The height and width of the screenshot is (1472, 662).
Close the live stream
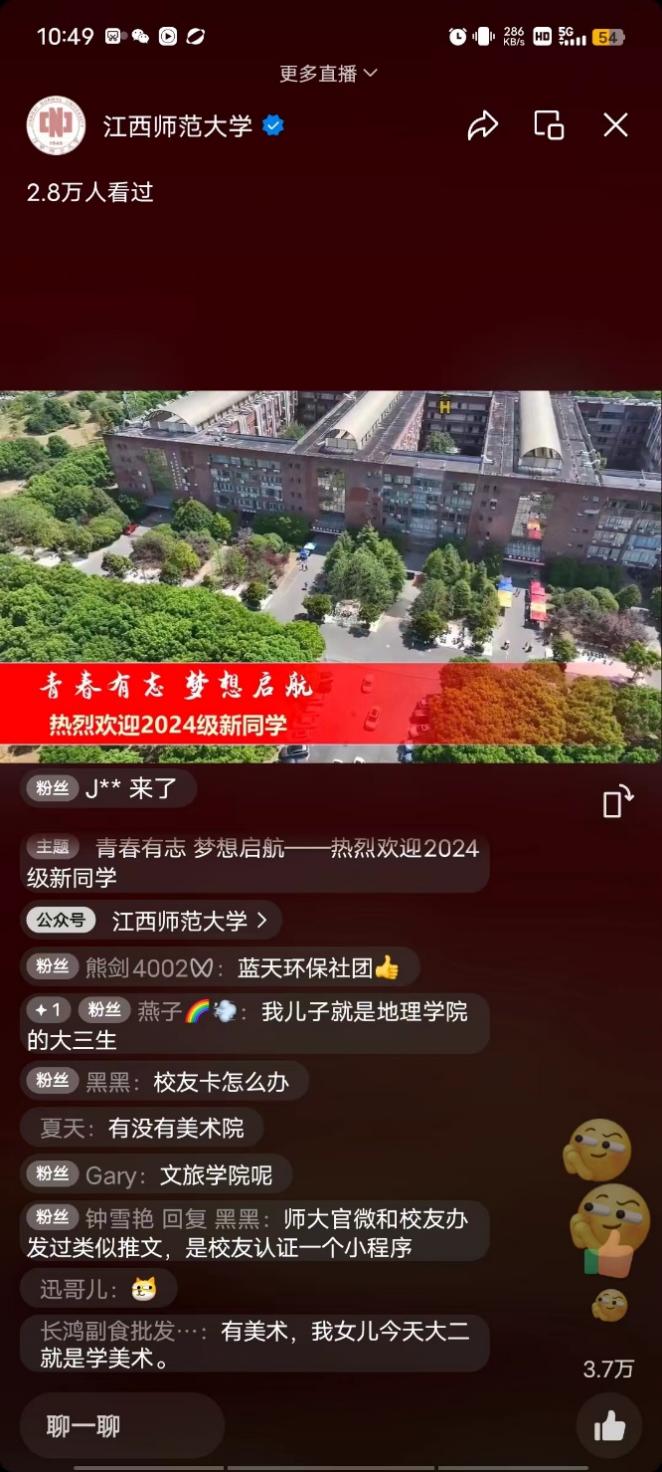[x=615, y=126]
